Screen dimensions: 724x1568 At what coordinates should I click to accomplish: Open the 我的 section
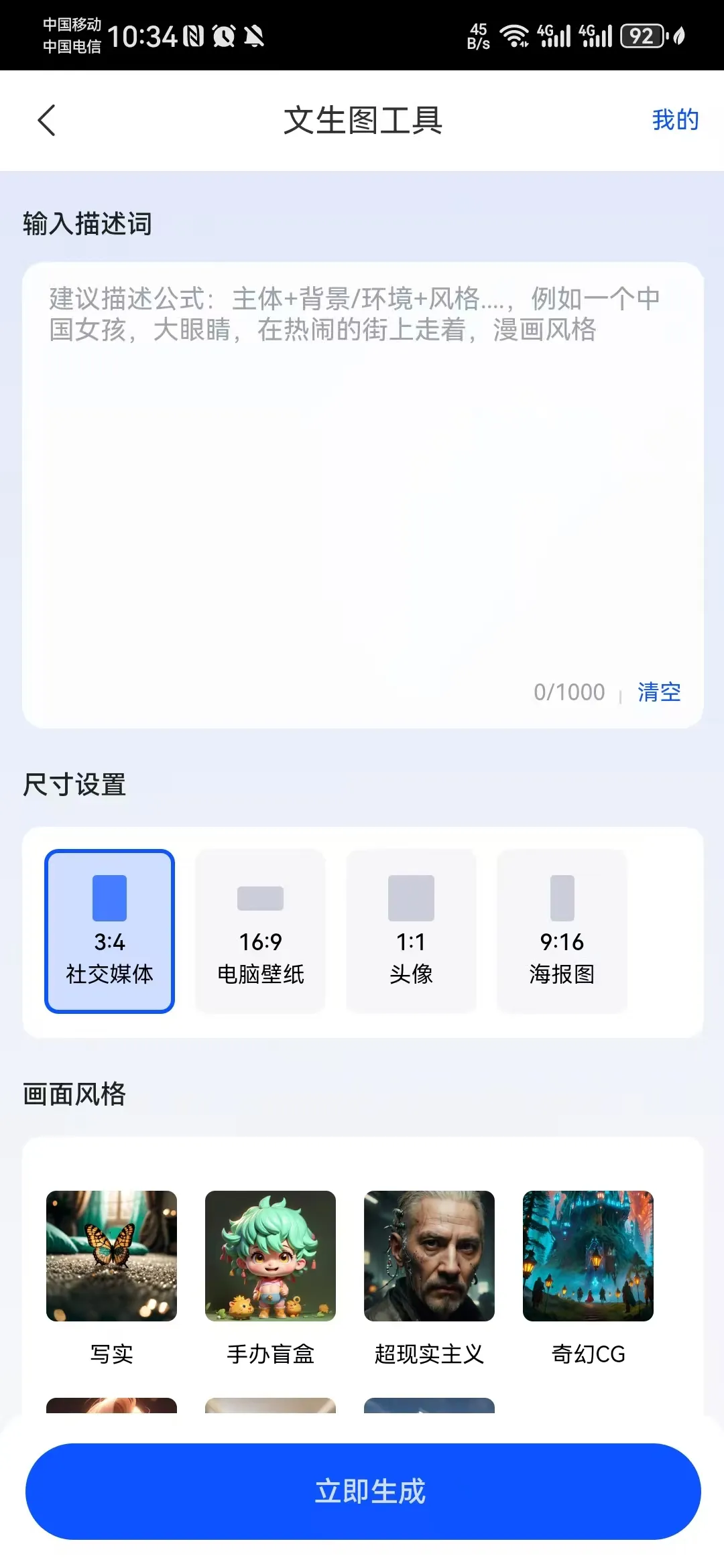[676, 121]
